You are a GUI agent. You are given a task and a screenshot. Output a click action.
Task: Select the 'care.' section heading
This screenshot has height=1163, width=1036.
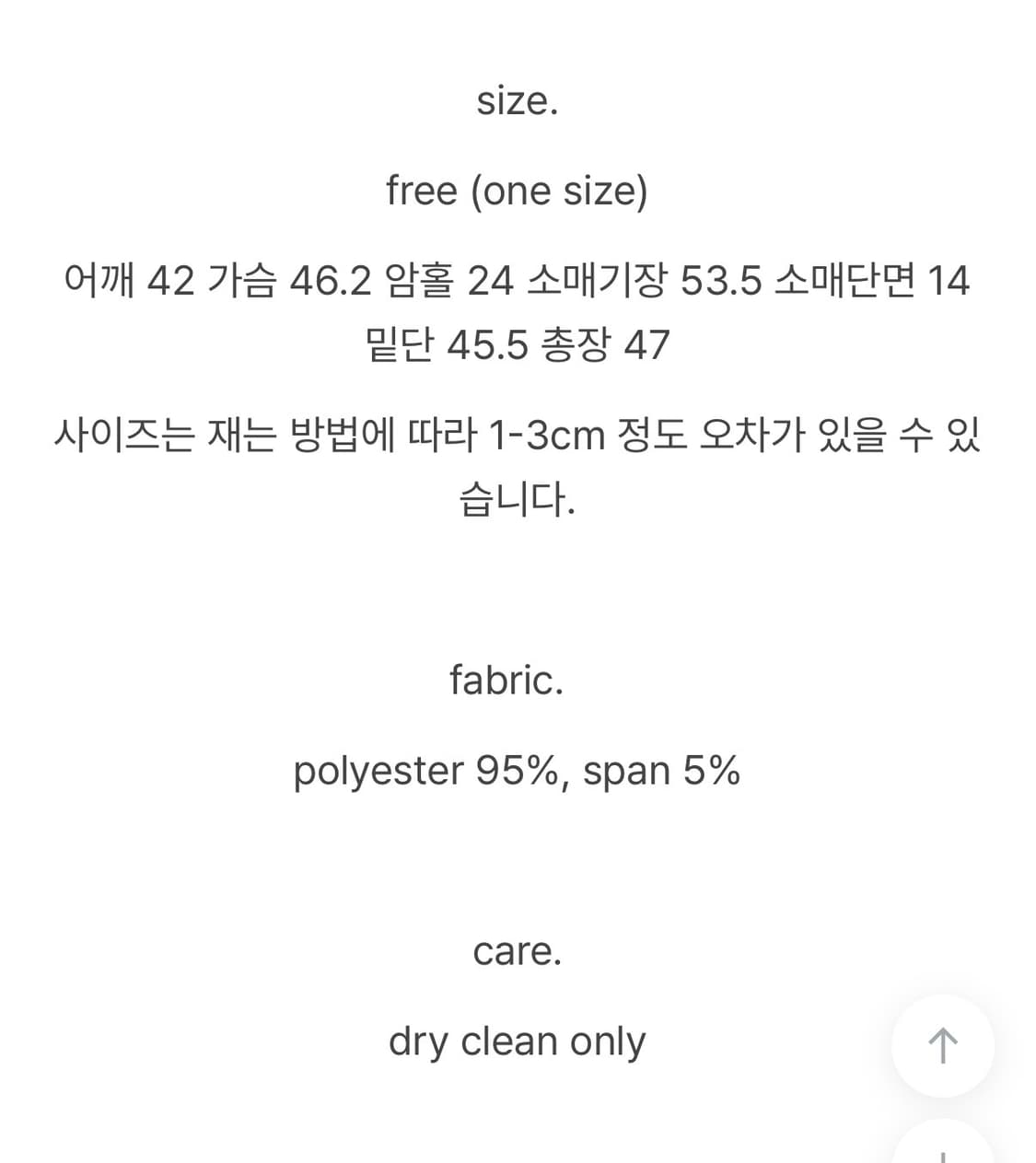point(517,951)
